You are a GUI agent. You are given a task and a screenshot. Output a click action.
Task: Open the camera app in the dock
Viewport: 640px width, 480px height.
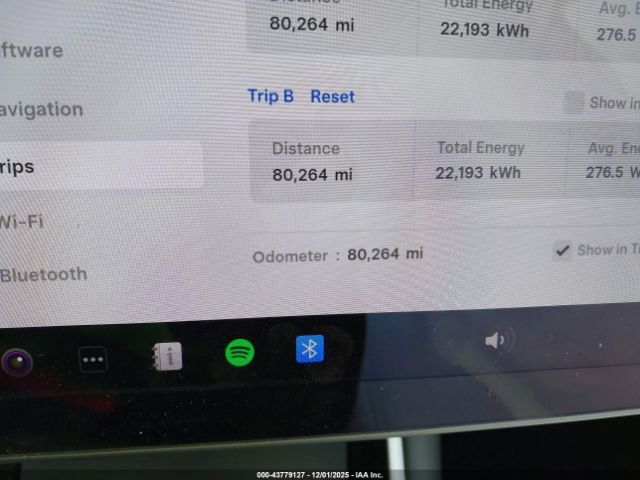(x=16, y=360)
